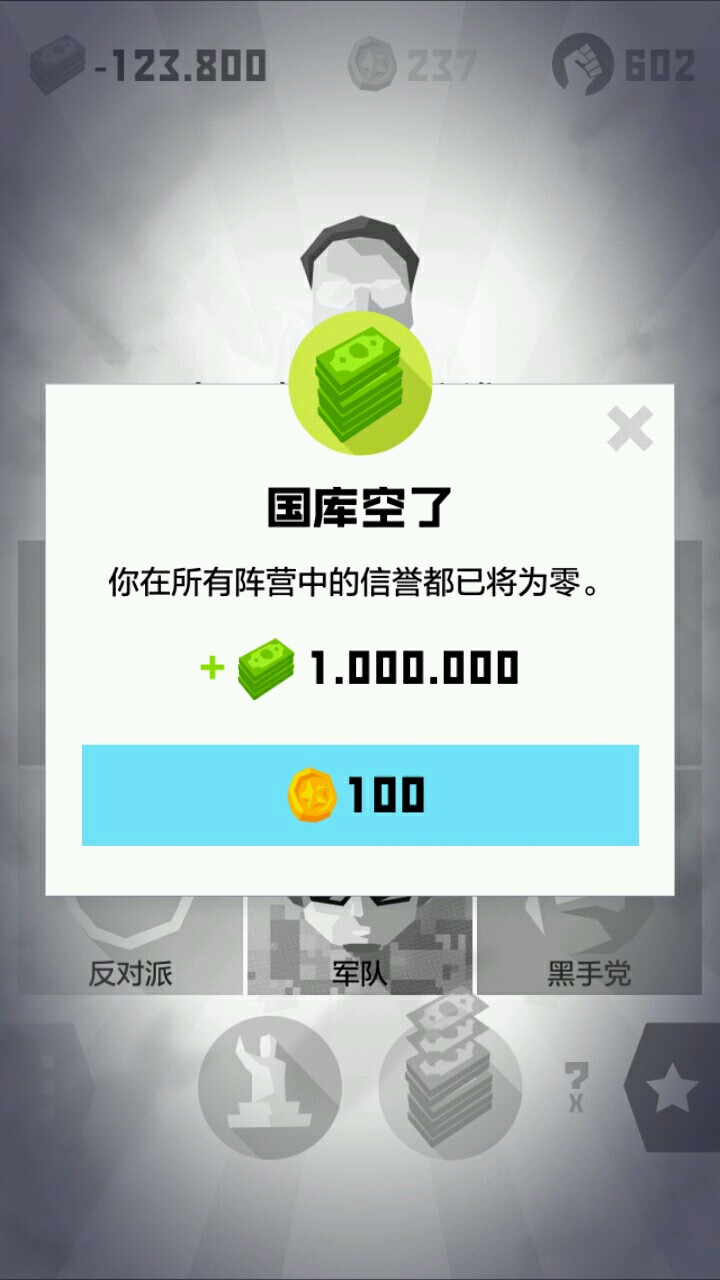Close the 国库空了 dialog
The width and height of the screenshot is (720, 1280).
tap(629, 429)
